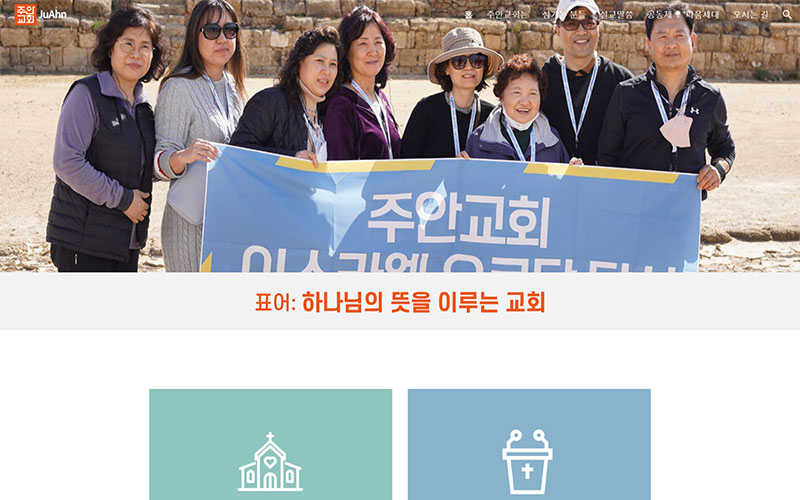
Task: Select the 공동체 menu item
Action: tap(660, 15)
